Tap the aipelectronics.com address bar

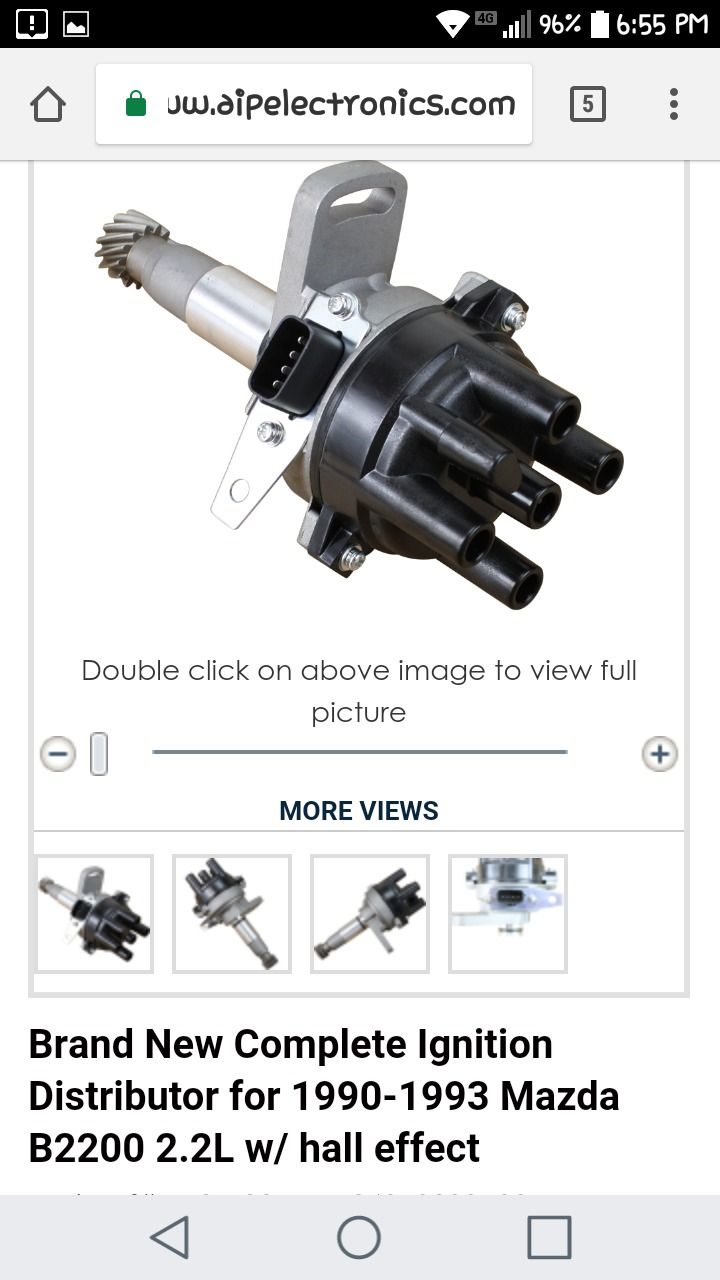pyautogui.click(x=314, y=104)
